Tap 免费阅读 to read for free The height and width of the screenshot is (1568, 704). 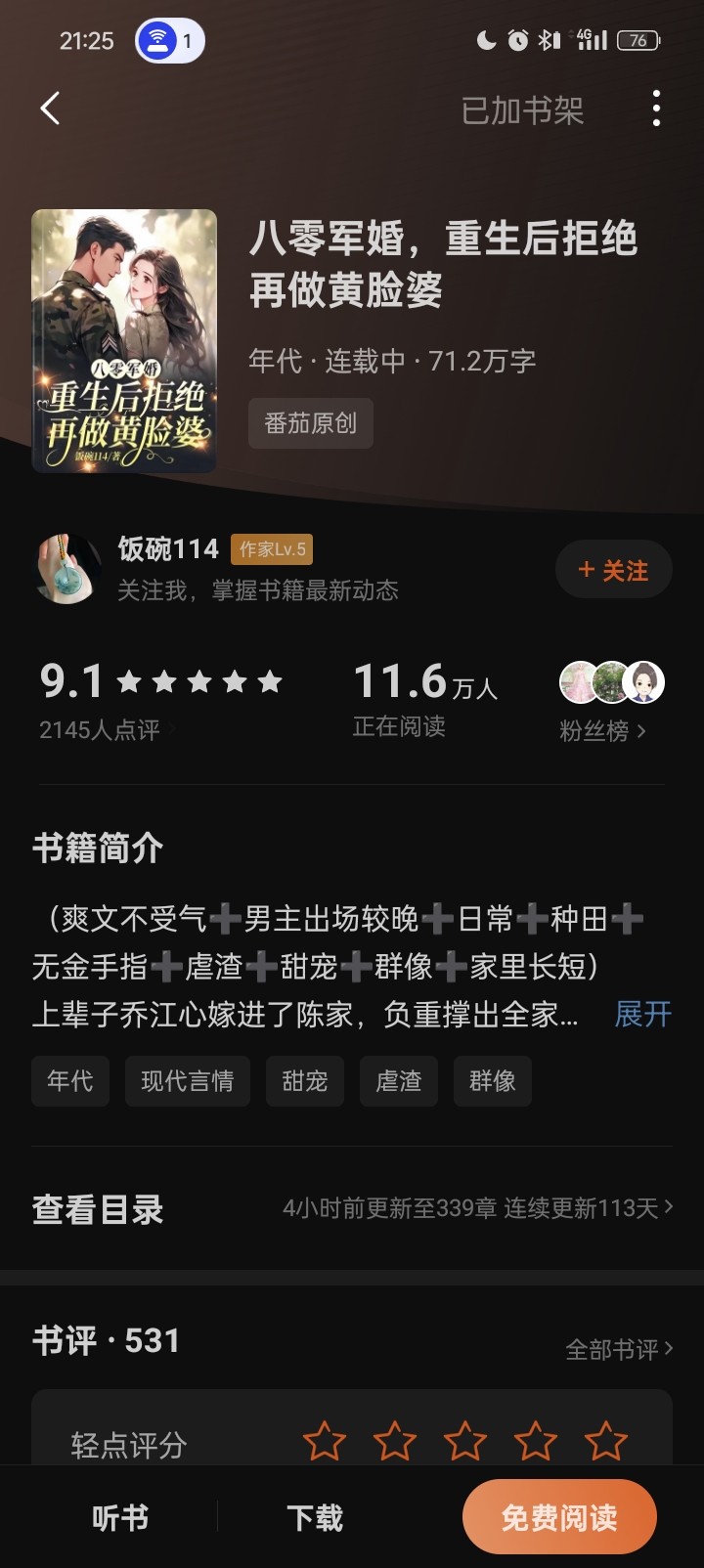[559, 1517]
